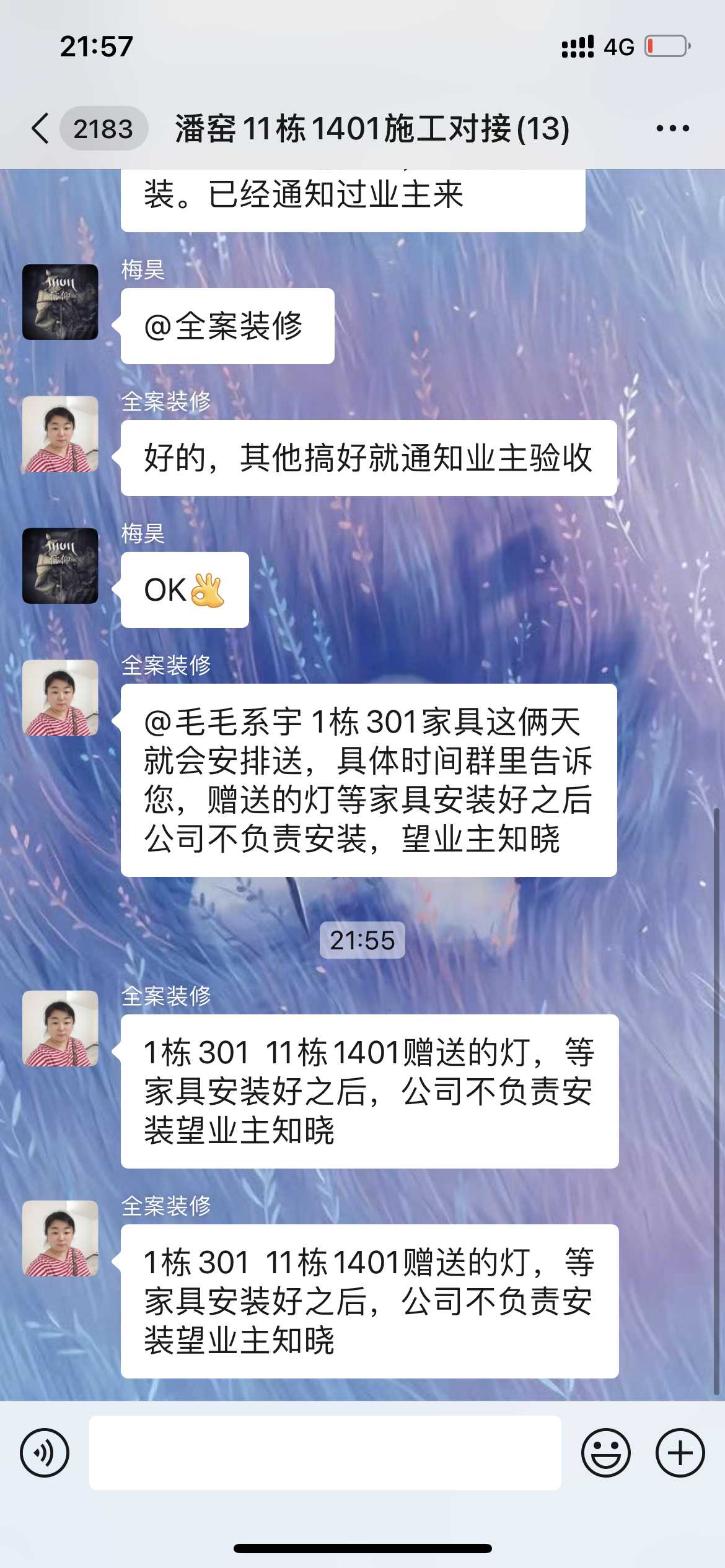
Task: Tap the message text input field
Action: click(325, 1452)
